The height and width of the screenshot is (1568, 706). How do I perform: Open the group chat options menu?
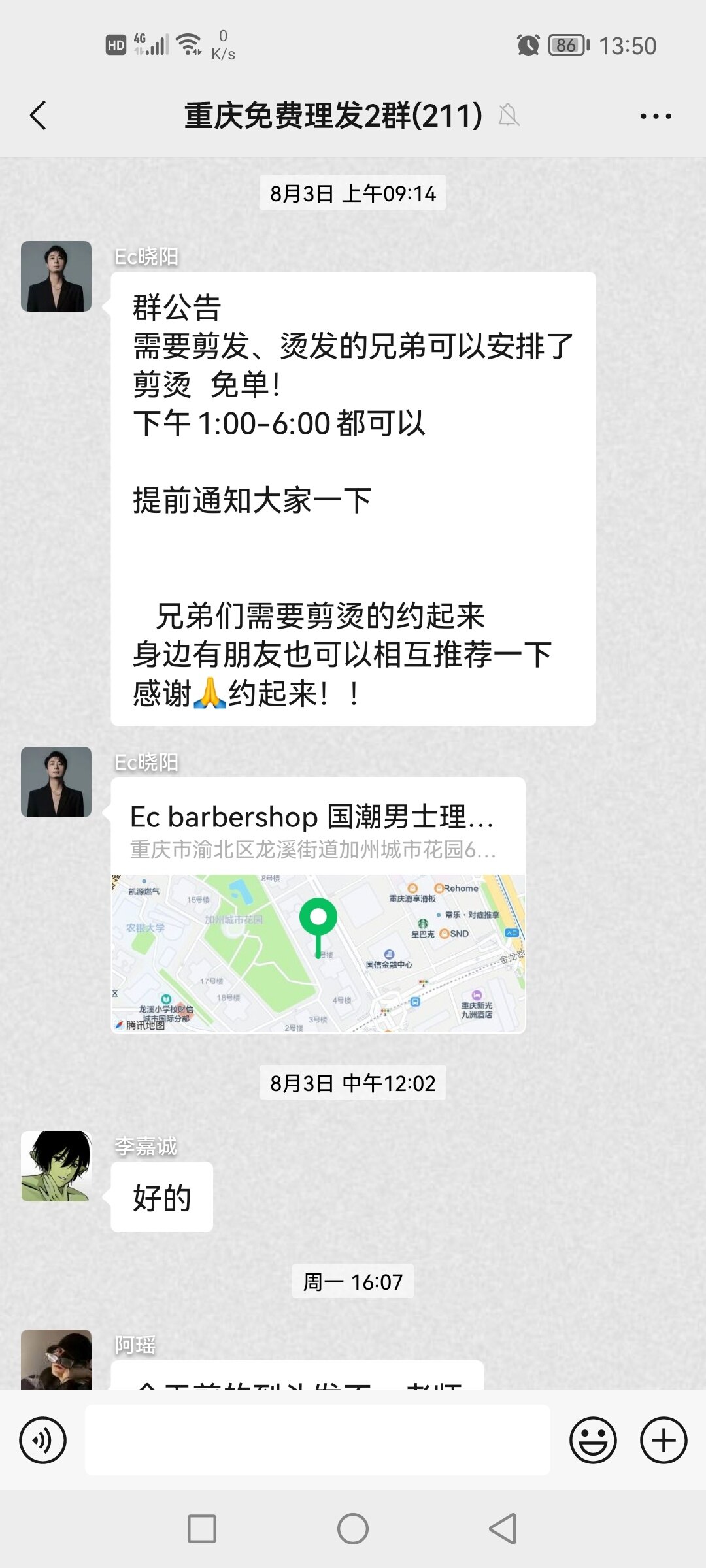point(656,116)
